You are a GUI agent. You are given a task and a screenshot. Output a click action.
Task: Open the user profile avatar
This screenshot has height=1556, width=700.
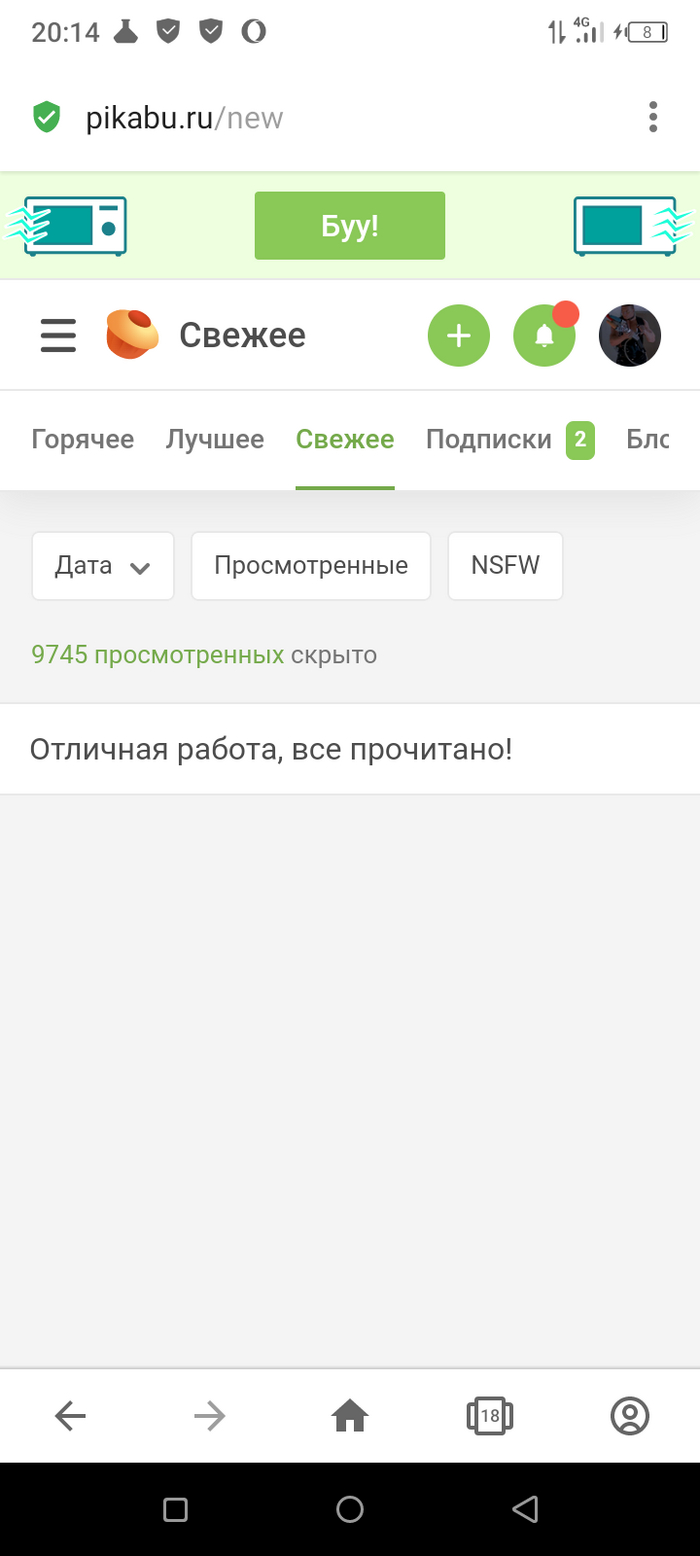(629, 336)
